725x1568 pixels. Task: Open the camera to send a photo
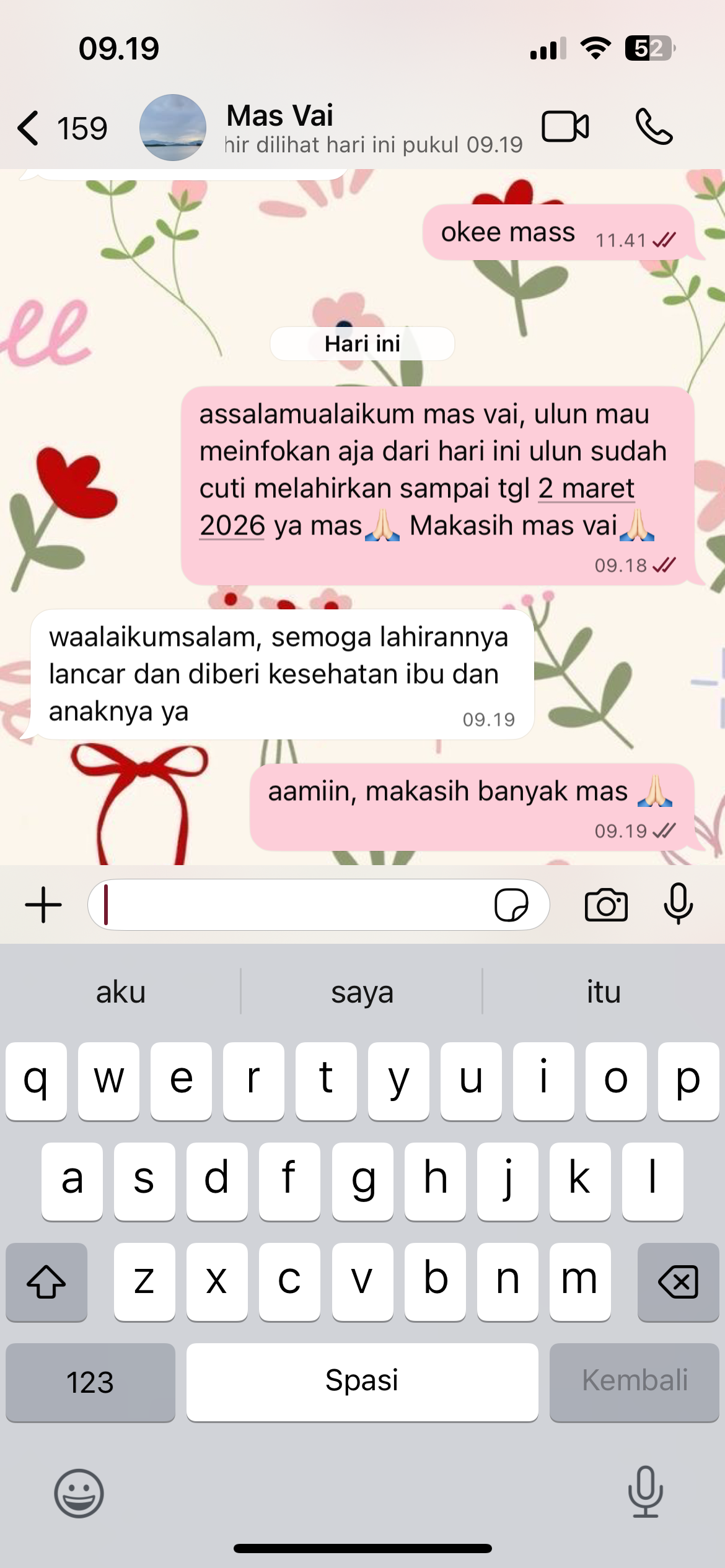click(606, 905)
